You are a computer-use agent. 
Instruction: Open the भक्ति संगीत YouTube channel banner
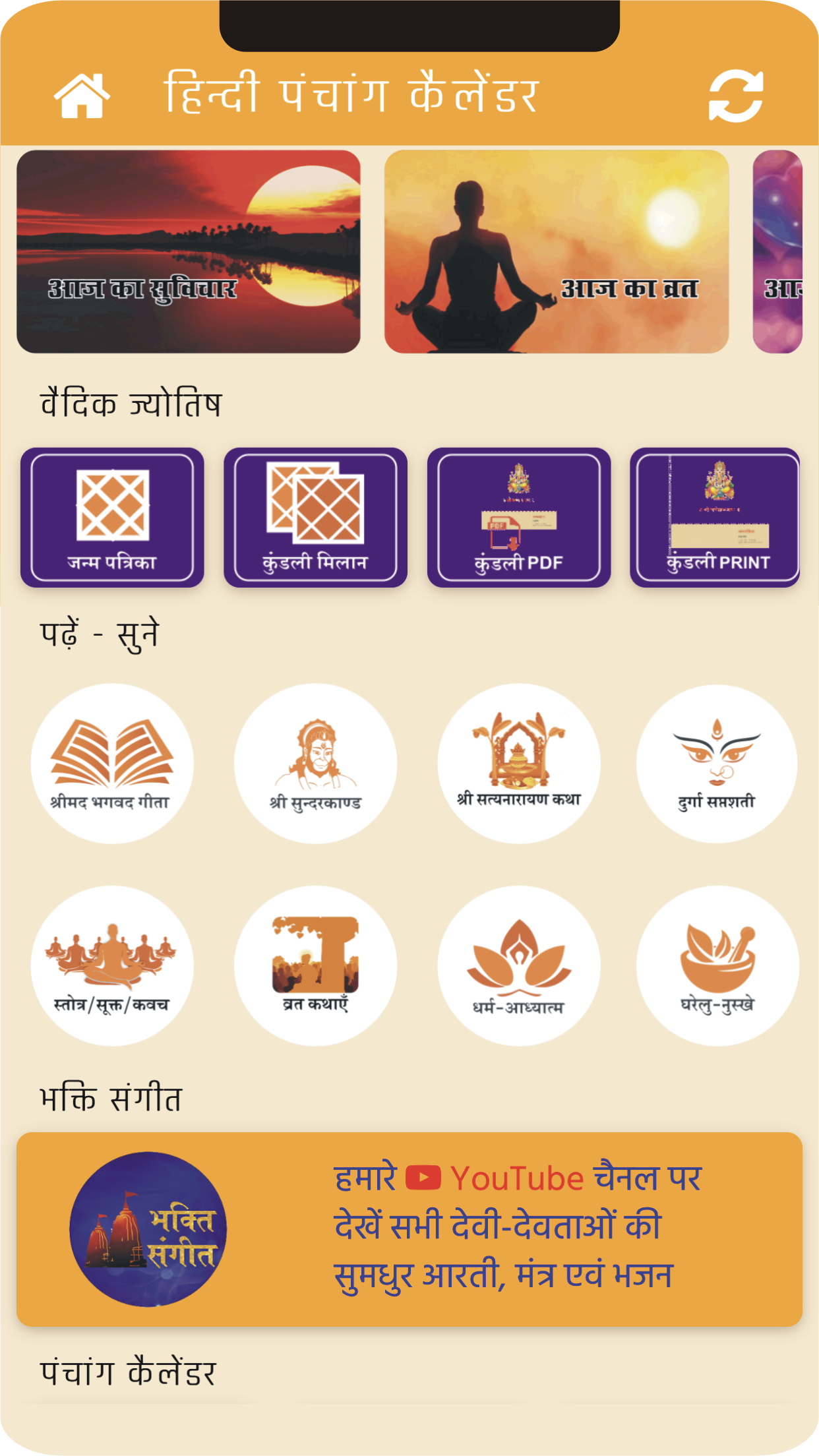[x=409, y=1229]
